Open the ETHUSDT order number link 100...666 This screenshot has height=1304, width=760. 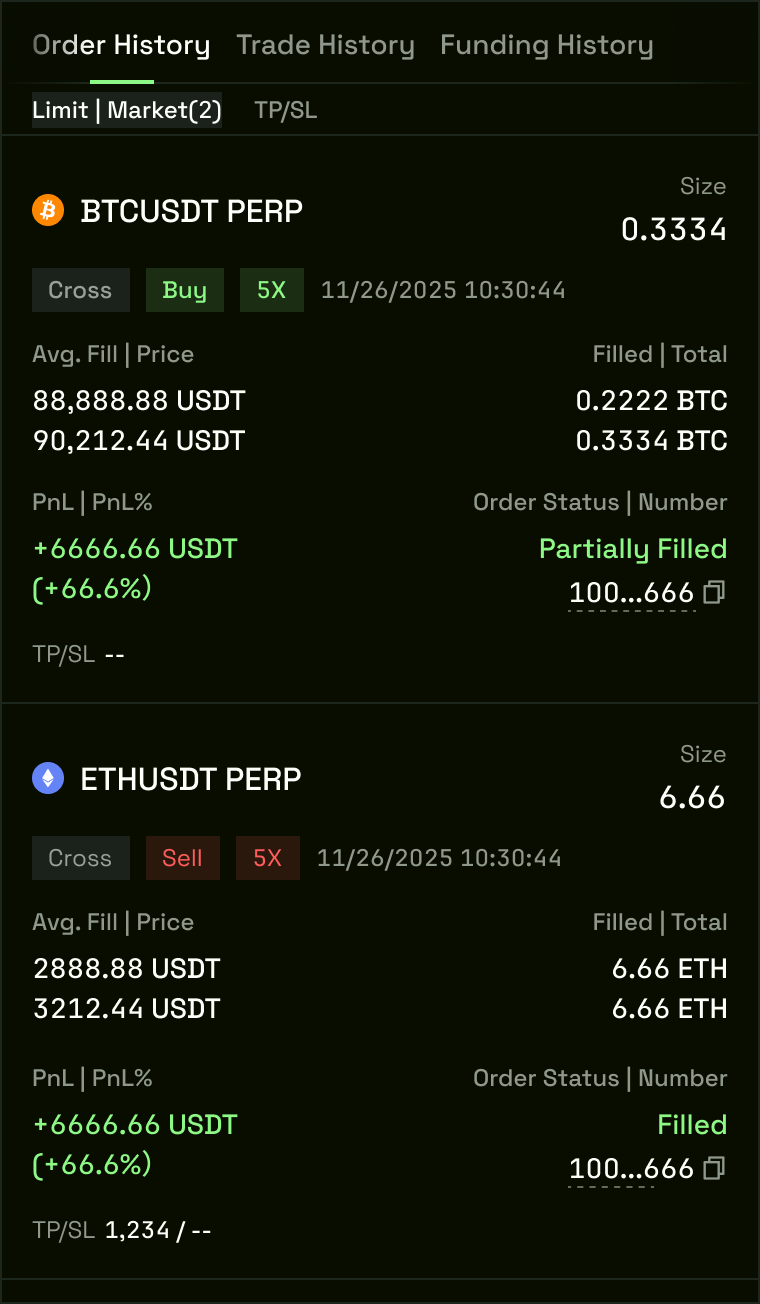[x=631, y=1168]
